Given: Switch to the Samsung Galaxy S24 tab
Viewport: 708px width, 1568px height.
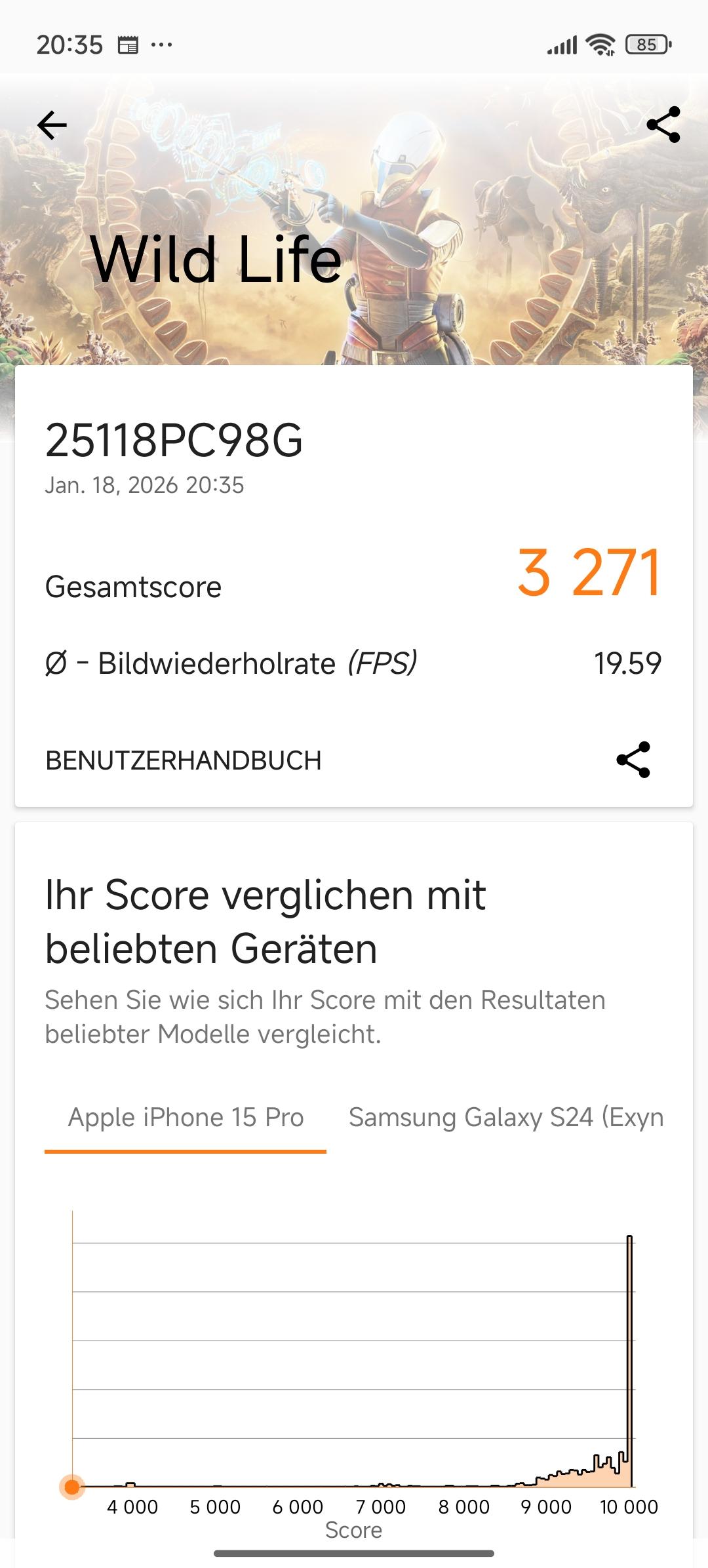Looking at the screenshot, I should [x=506, y=1118].
